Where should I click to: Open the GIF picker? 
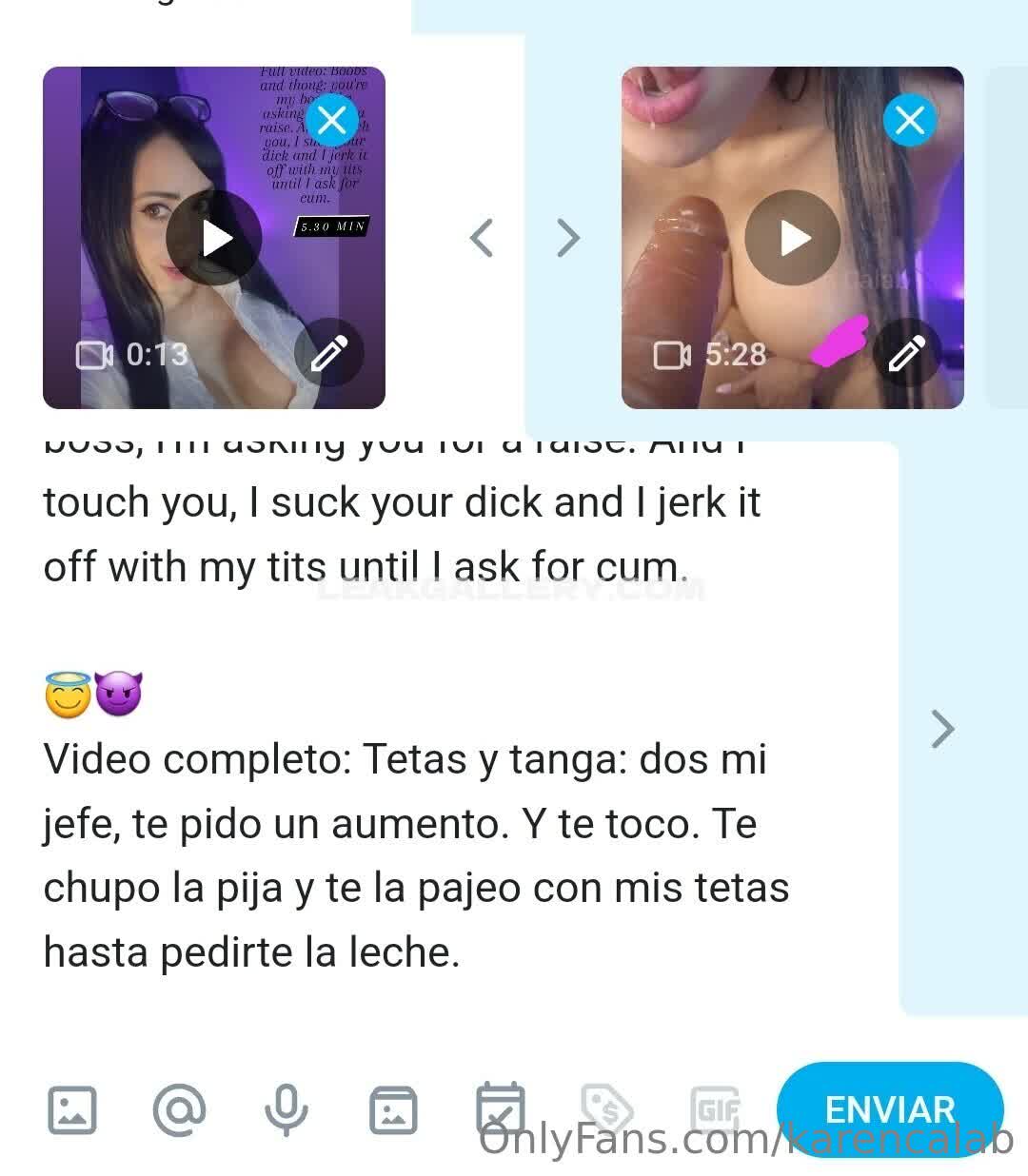[x=716, y=1109]
